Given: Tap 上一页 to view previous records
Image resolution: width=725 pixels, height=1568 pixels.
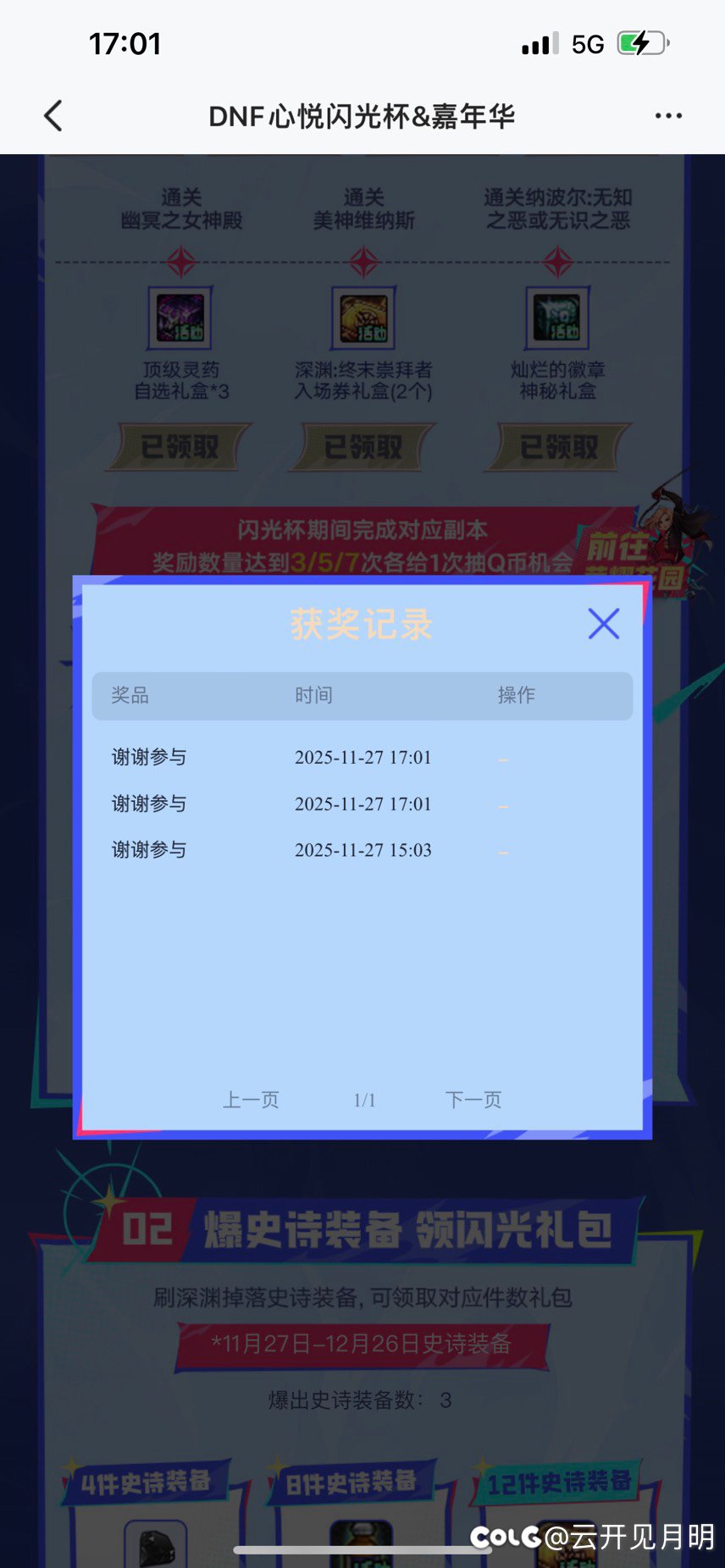Looking at the screenshot, I should tap(251, 1100).
